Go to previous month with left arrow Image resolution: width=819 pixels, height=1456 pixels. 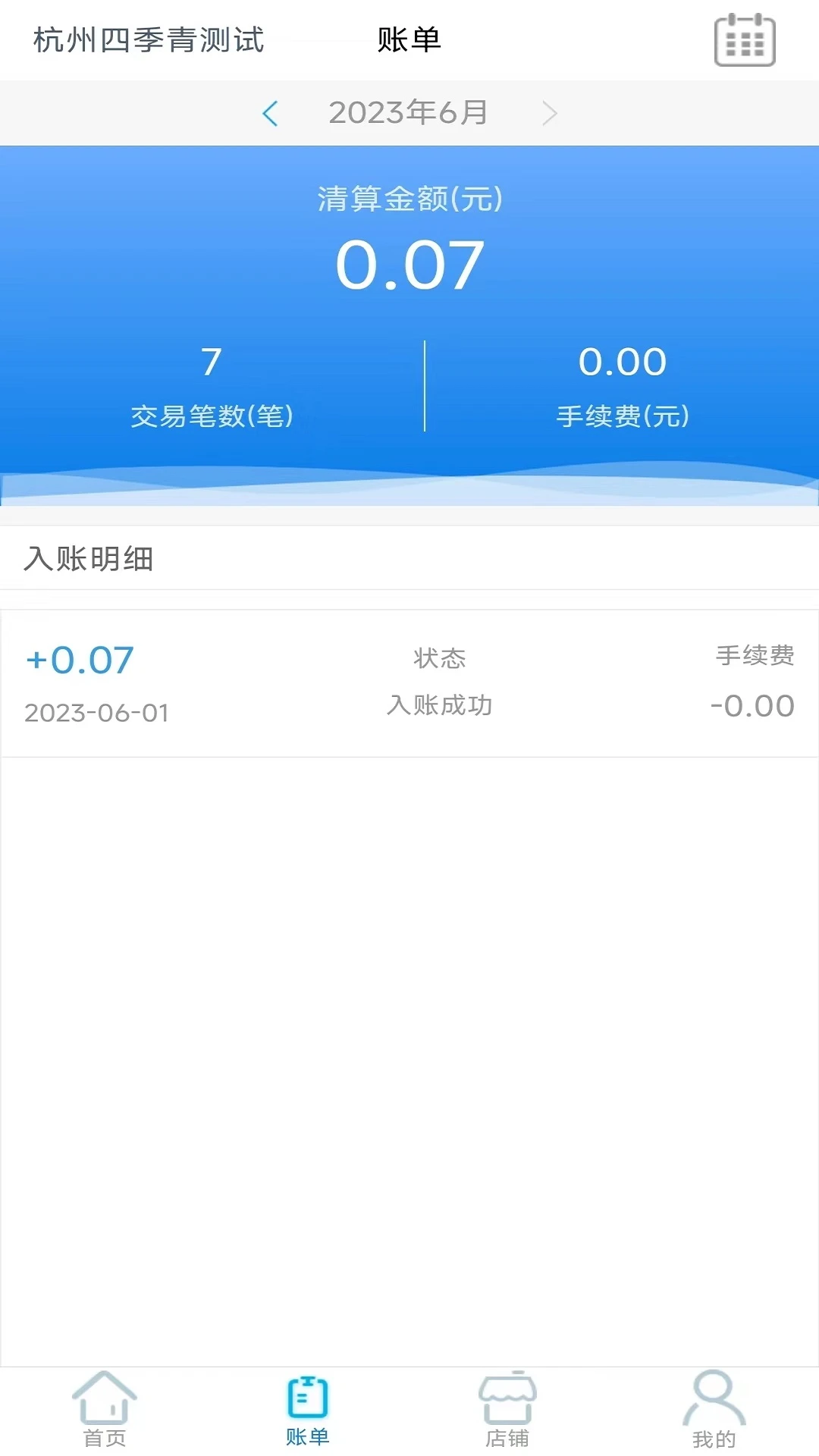tap(271, 112)
